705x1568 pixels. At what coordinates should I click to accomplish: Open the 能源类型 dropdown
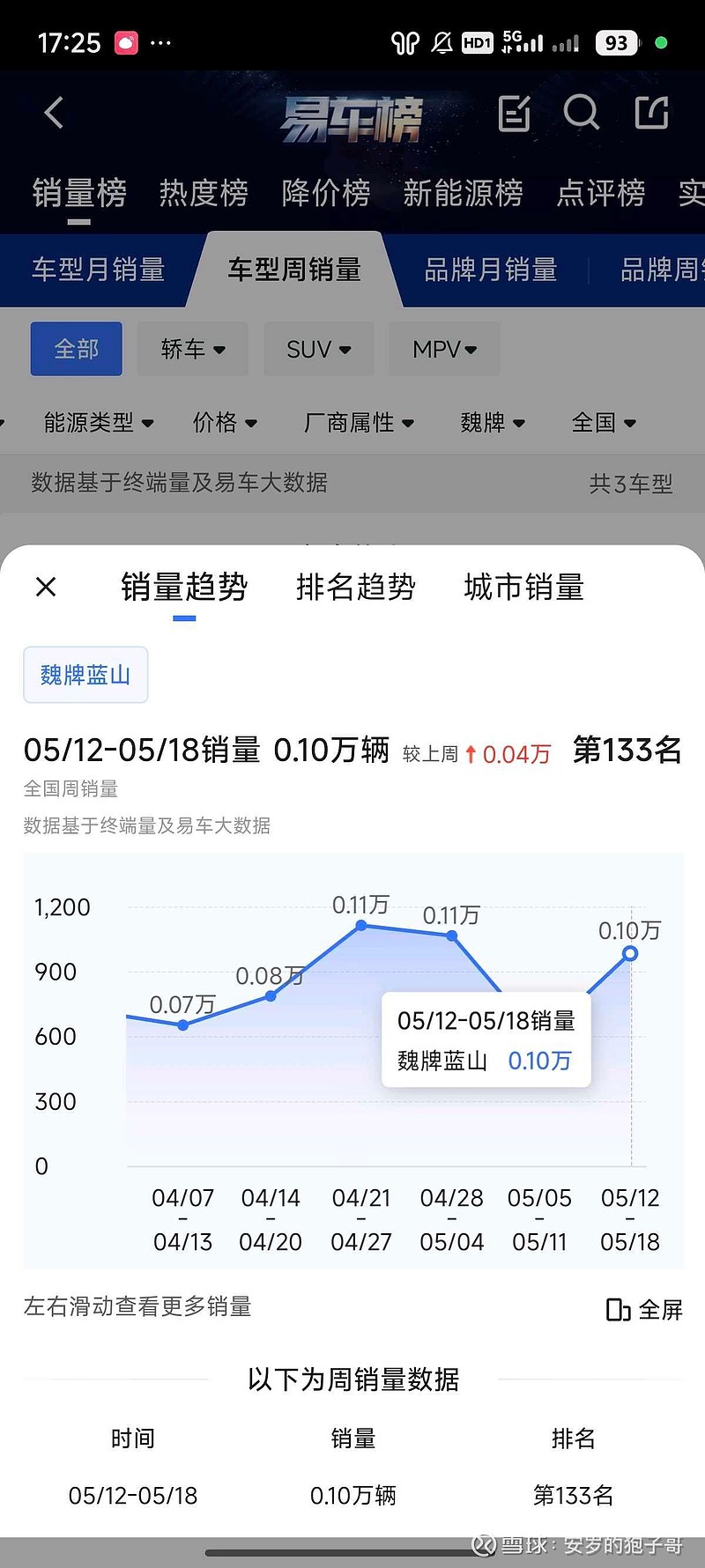click(97, 423)
